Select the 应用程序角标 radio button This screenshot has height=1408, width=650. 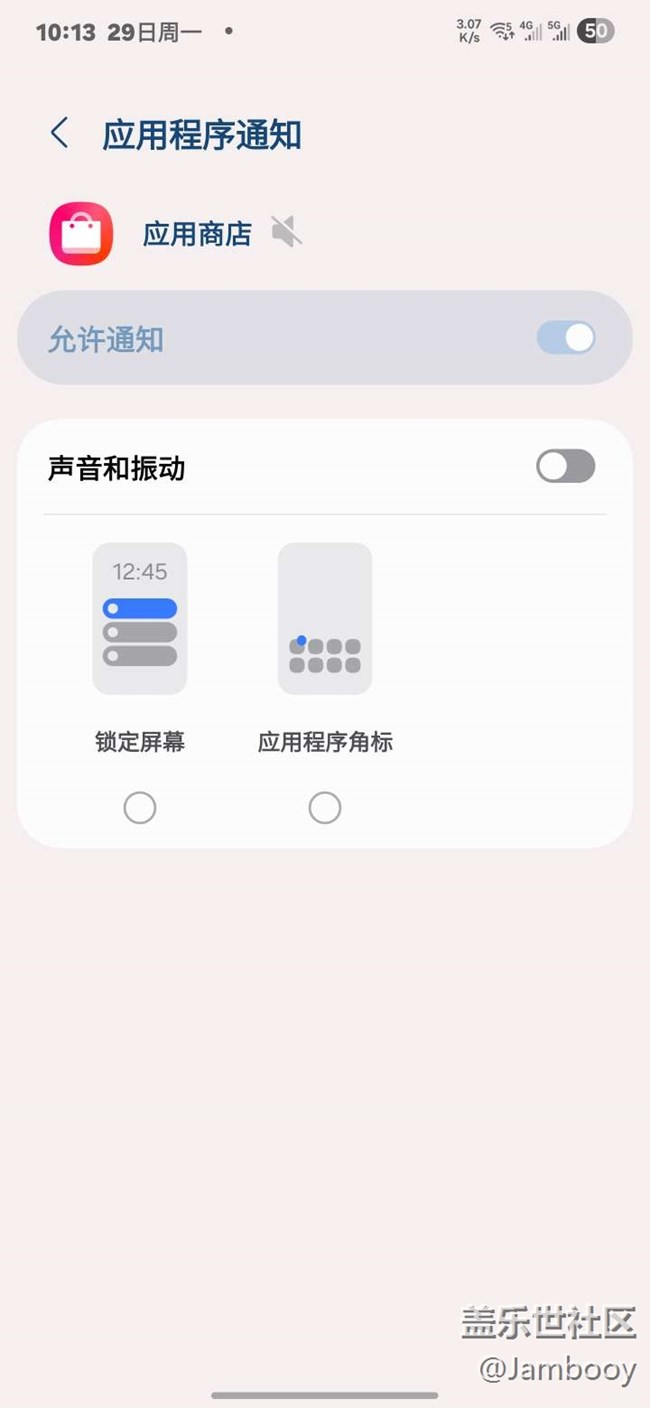pyautogui.click(x=325, y=807)
